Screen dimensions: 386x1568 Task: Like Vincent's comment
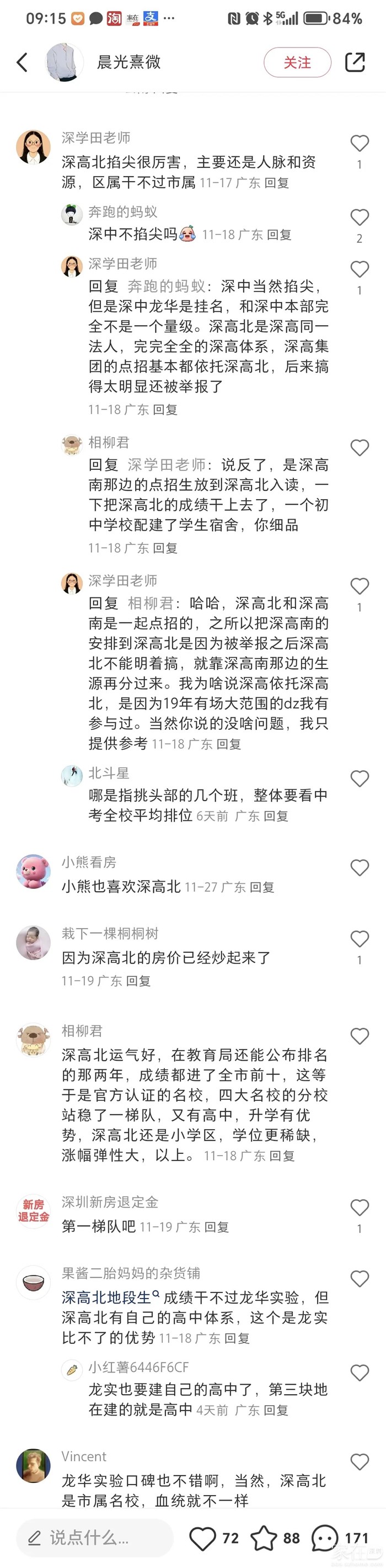[x=359, y=1461]
